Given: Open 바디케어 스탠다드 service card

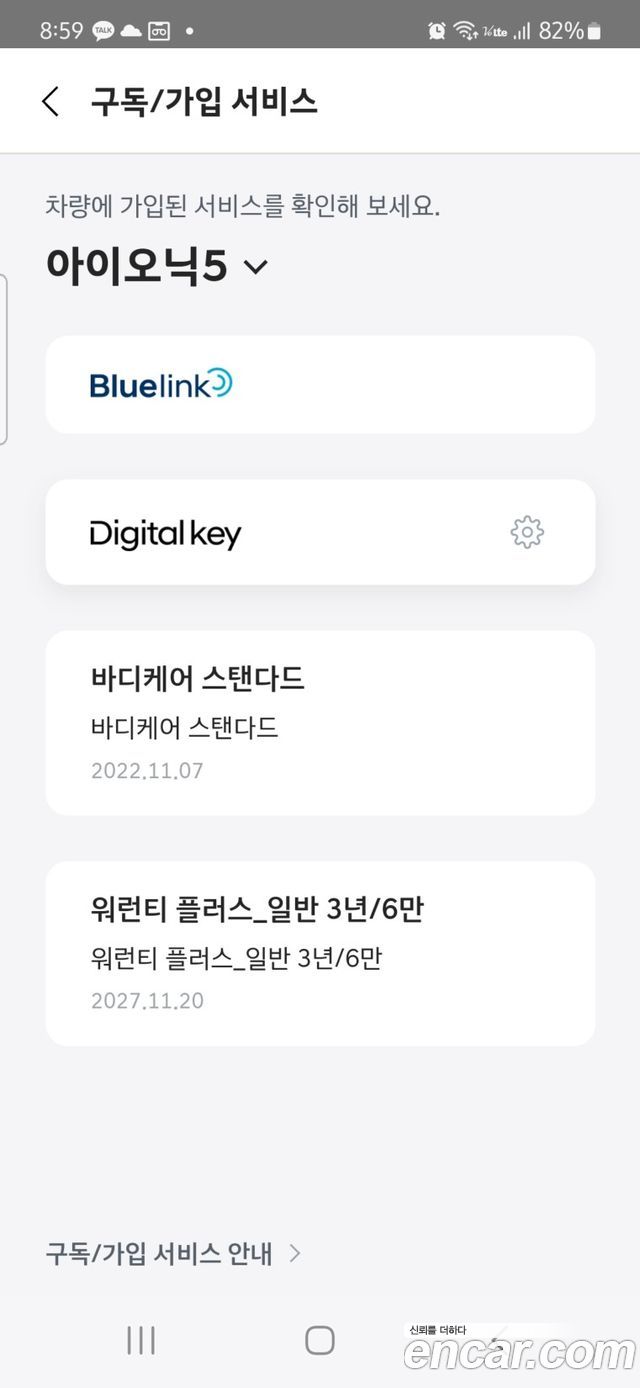Looking at the screenshot, I should click(320, 723).
